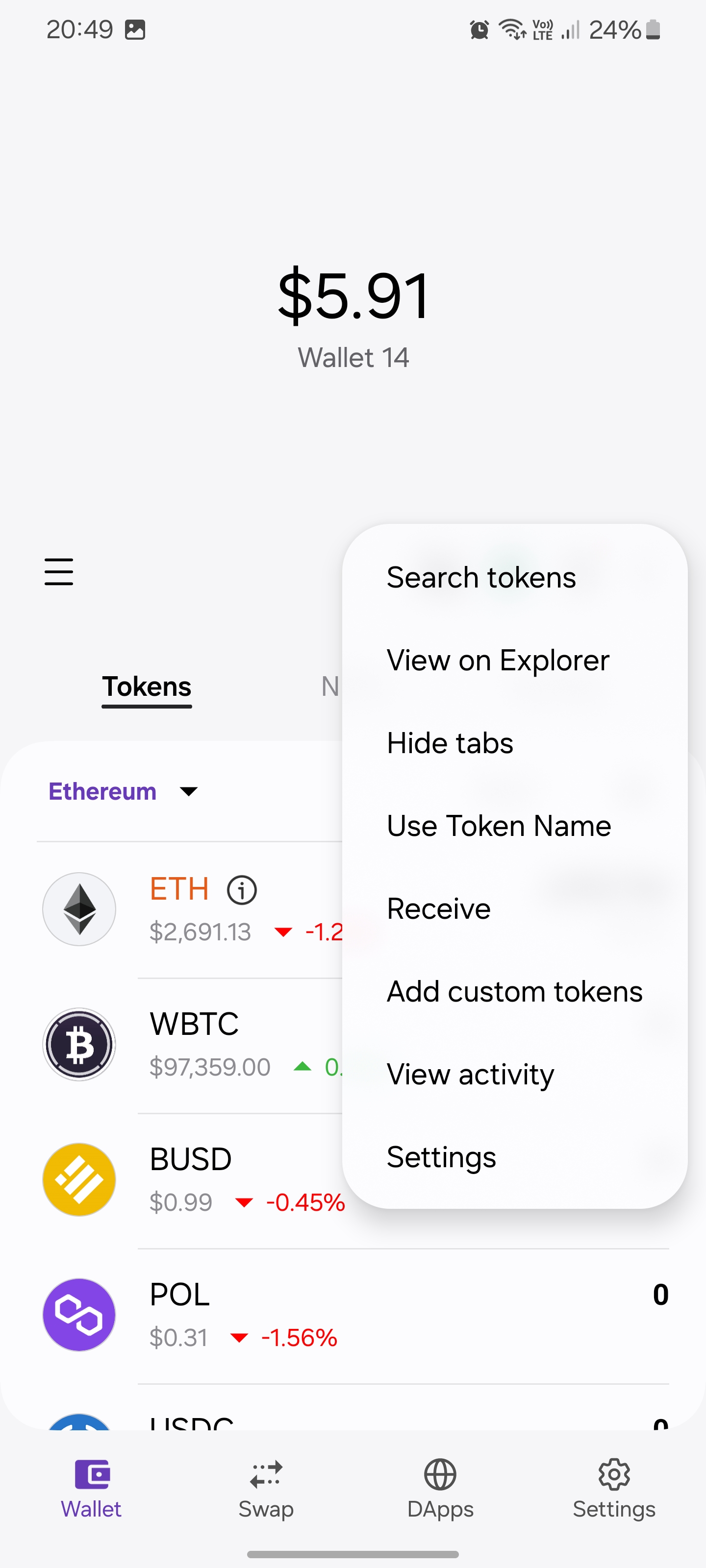Viewport: 706px width, 1568px height.
Task: Choose View on Explorer
Action: coord(498,661)
